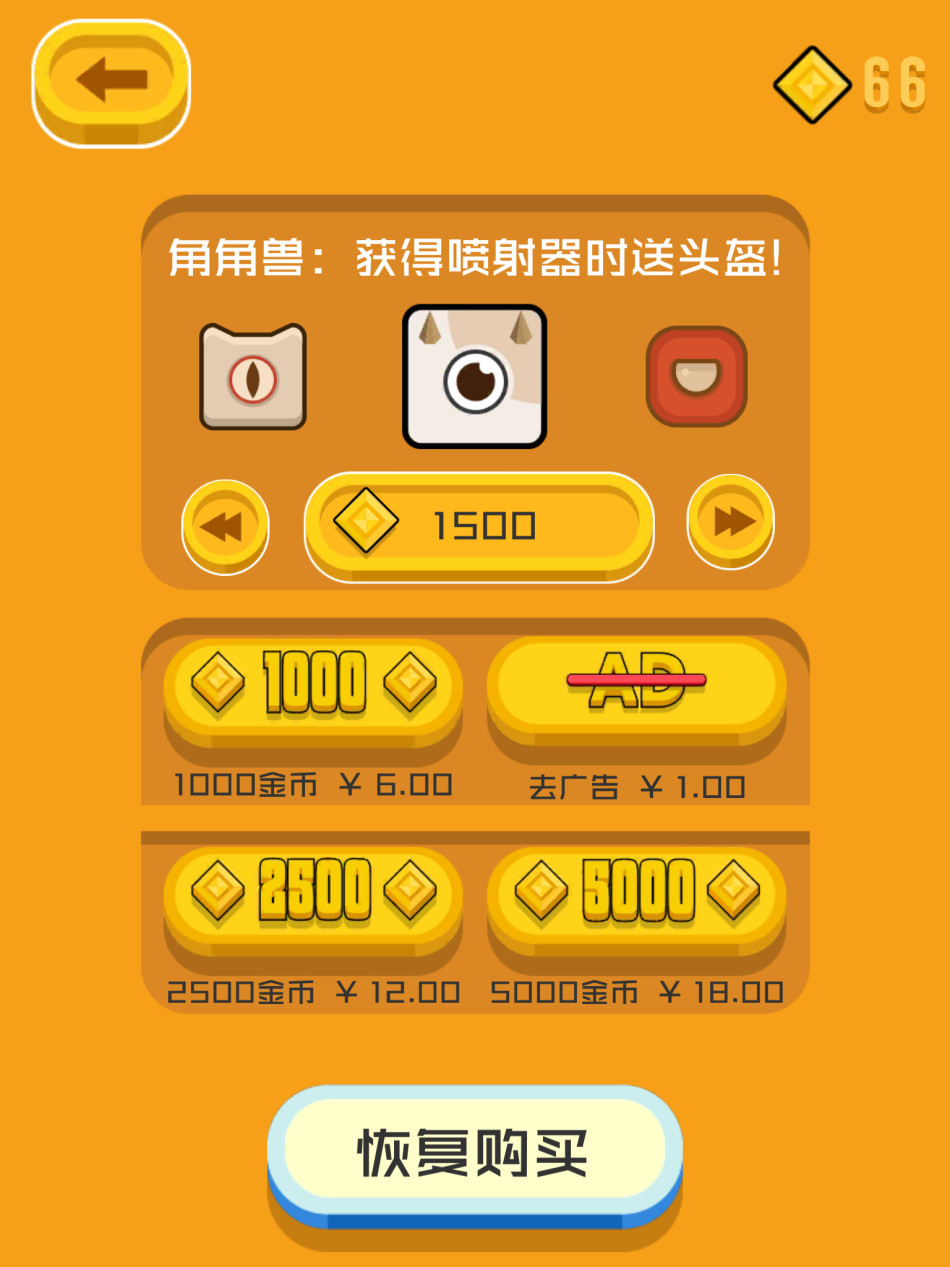Tap 恢复购买 to restore purchases
Screen dimensions: 950x1267
click(x=474, y=1152)
